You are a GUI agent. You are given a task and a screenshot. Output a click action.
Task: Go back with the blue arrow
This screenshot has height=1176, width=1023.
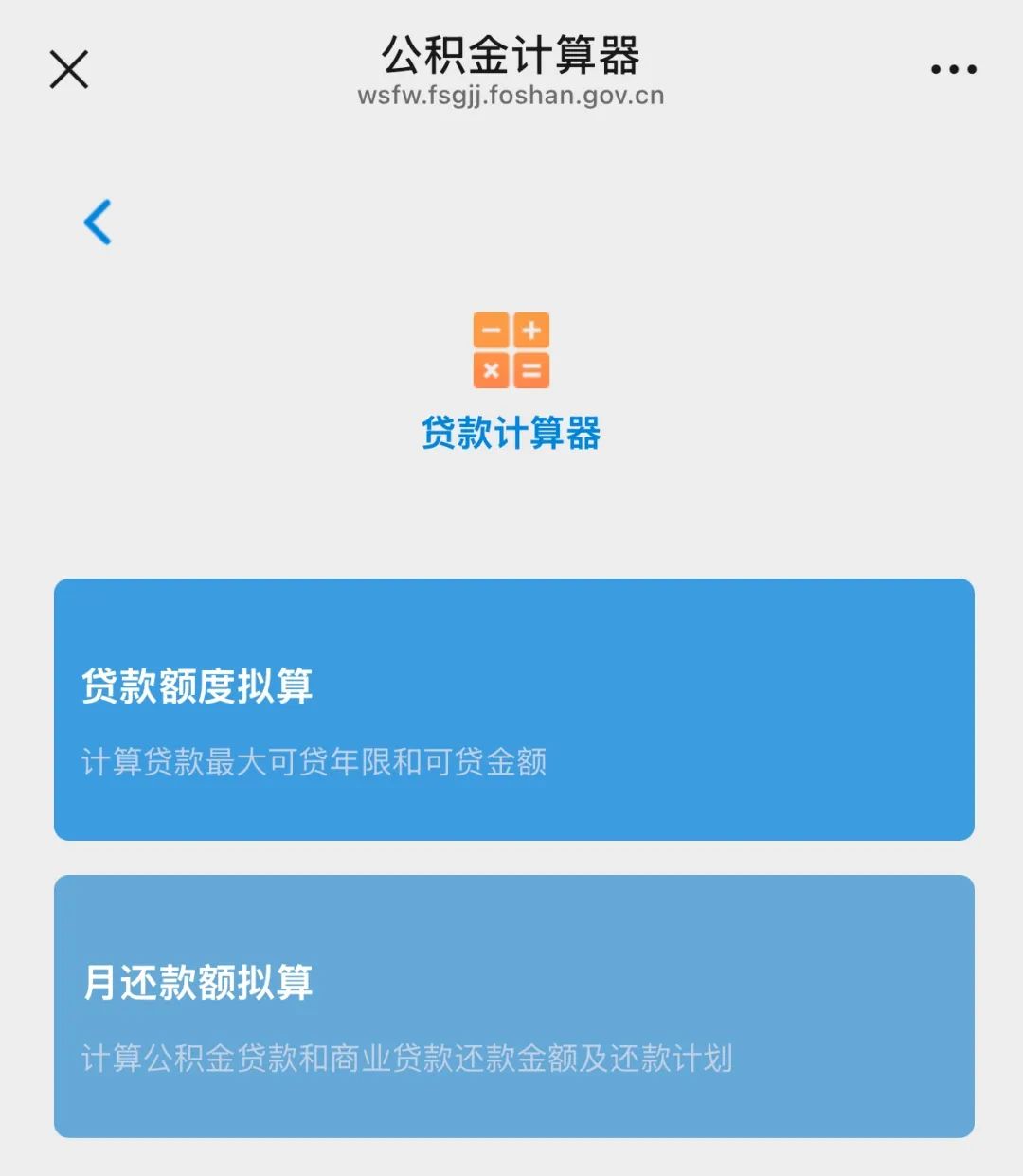pos(98,223)
